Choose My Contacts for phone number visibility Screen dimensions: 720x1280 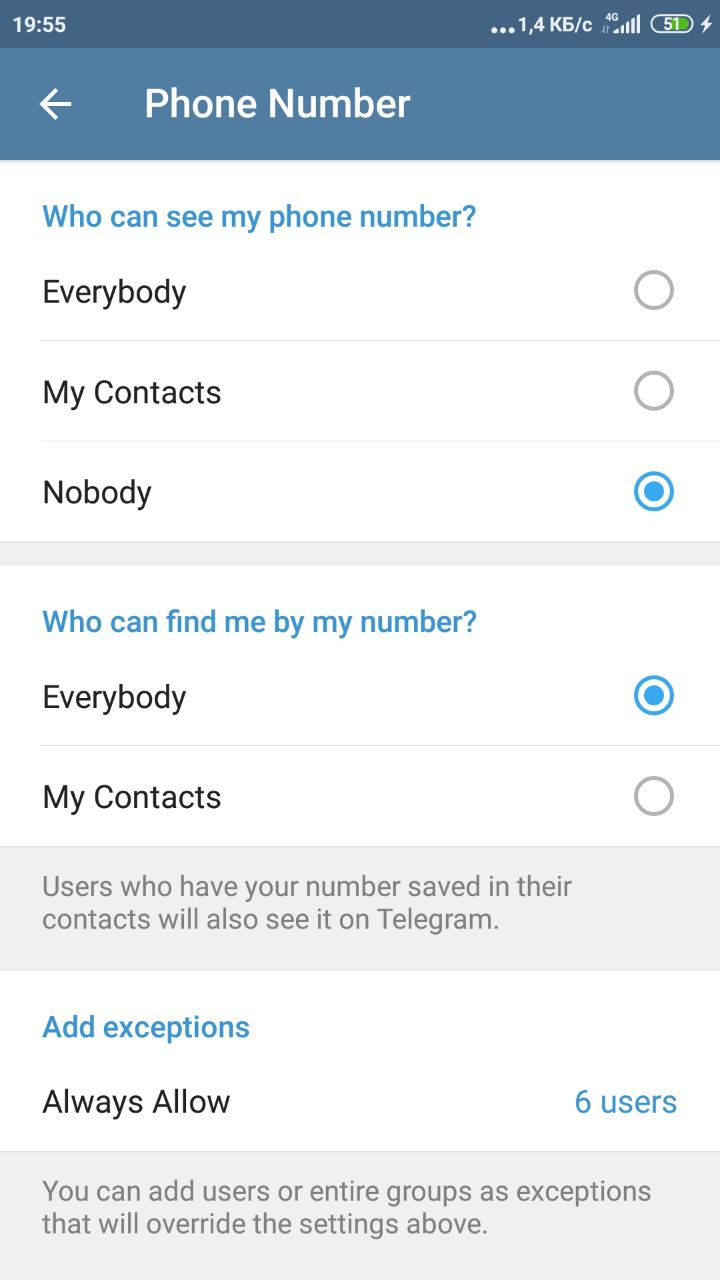coord(653,391)
